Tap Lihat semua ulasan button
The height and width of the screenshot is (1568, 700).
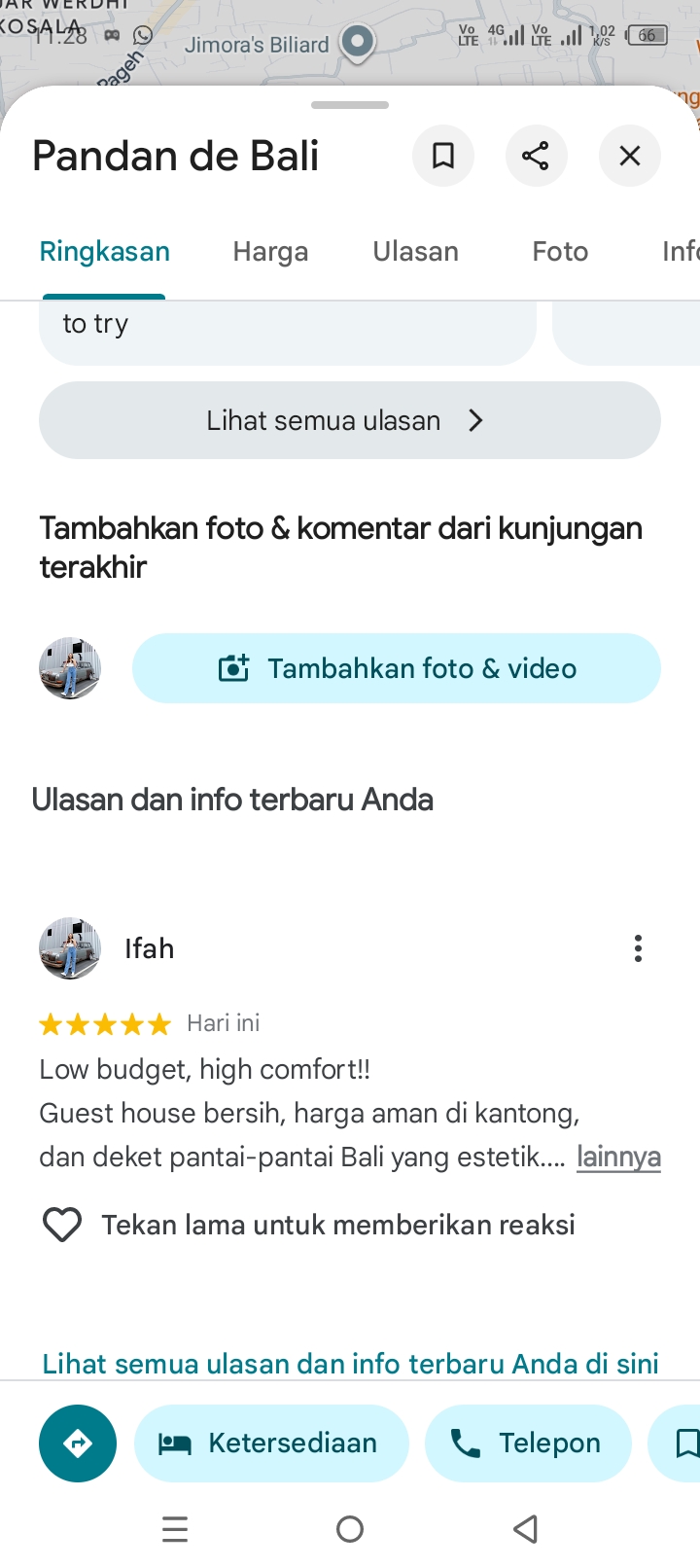click(349, 420)
